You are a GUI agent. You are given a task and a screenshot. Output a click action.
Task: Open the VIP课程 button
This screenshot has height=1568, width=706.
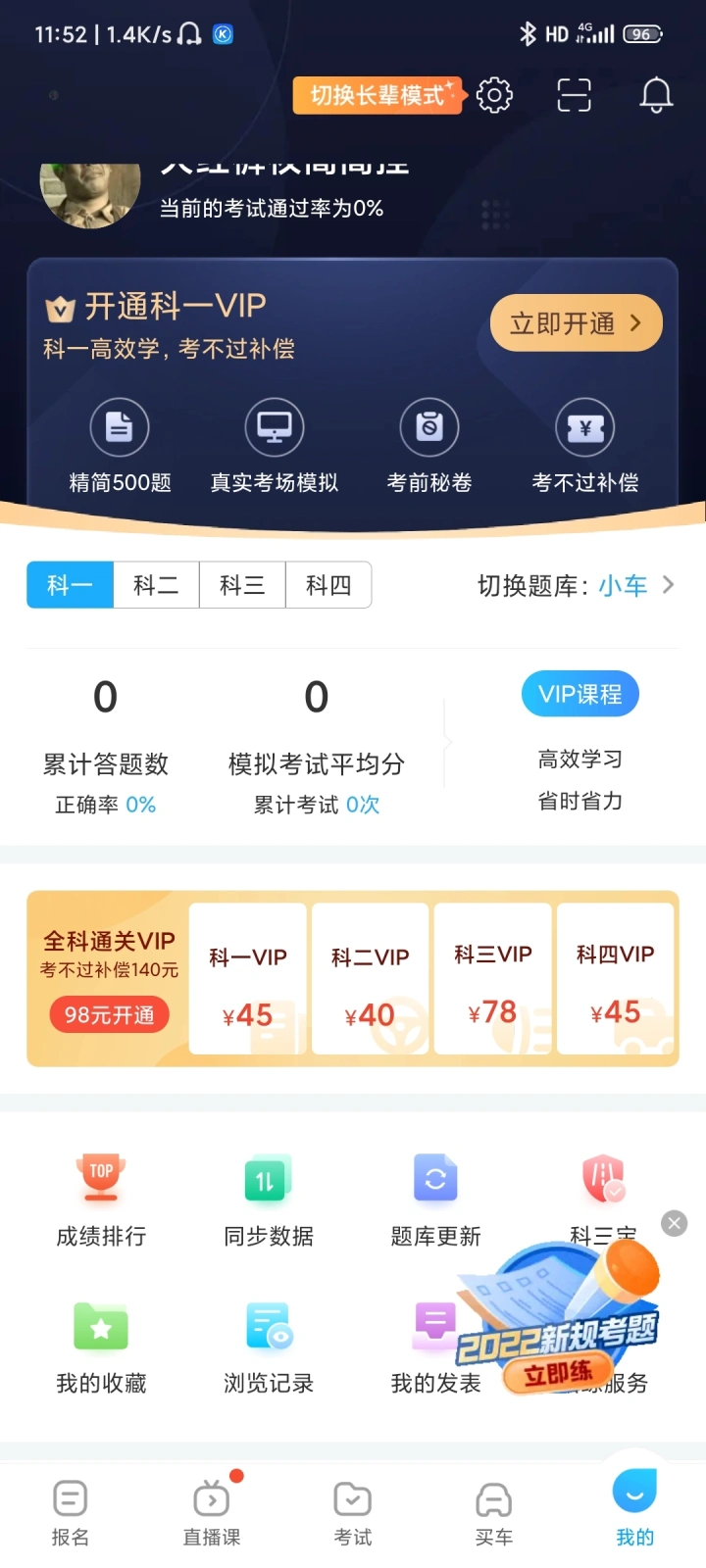(580, 694)
